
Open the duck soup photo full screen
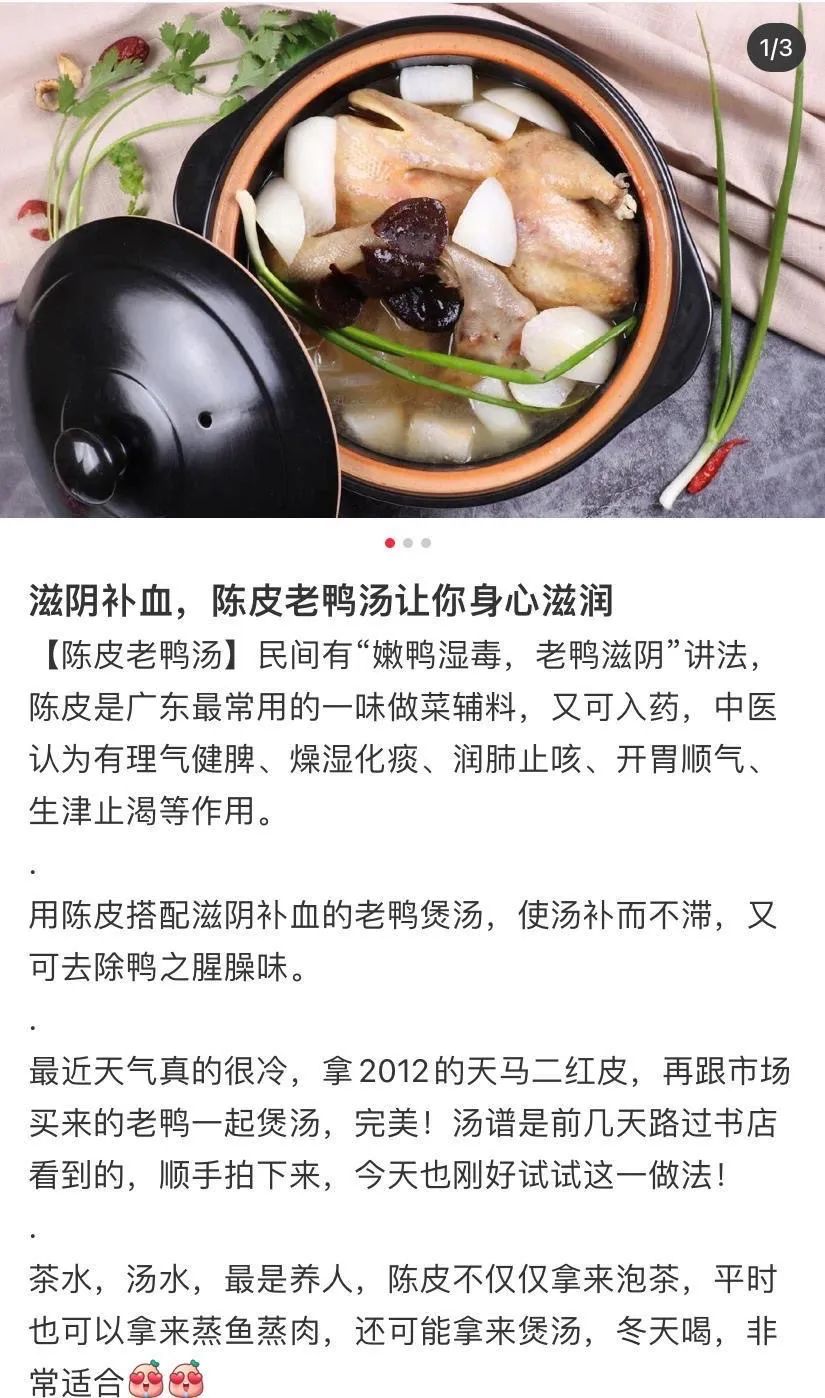412,259
